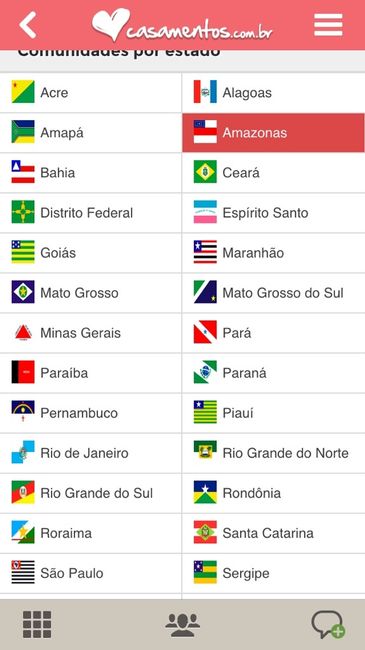Image resolution: width=365 pixels, height=650 pixels.
Task: Open Espírito Santo community
Action: pos(274,213)
